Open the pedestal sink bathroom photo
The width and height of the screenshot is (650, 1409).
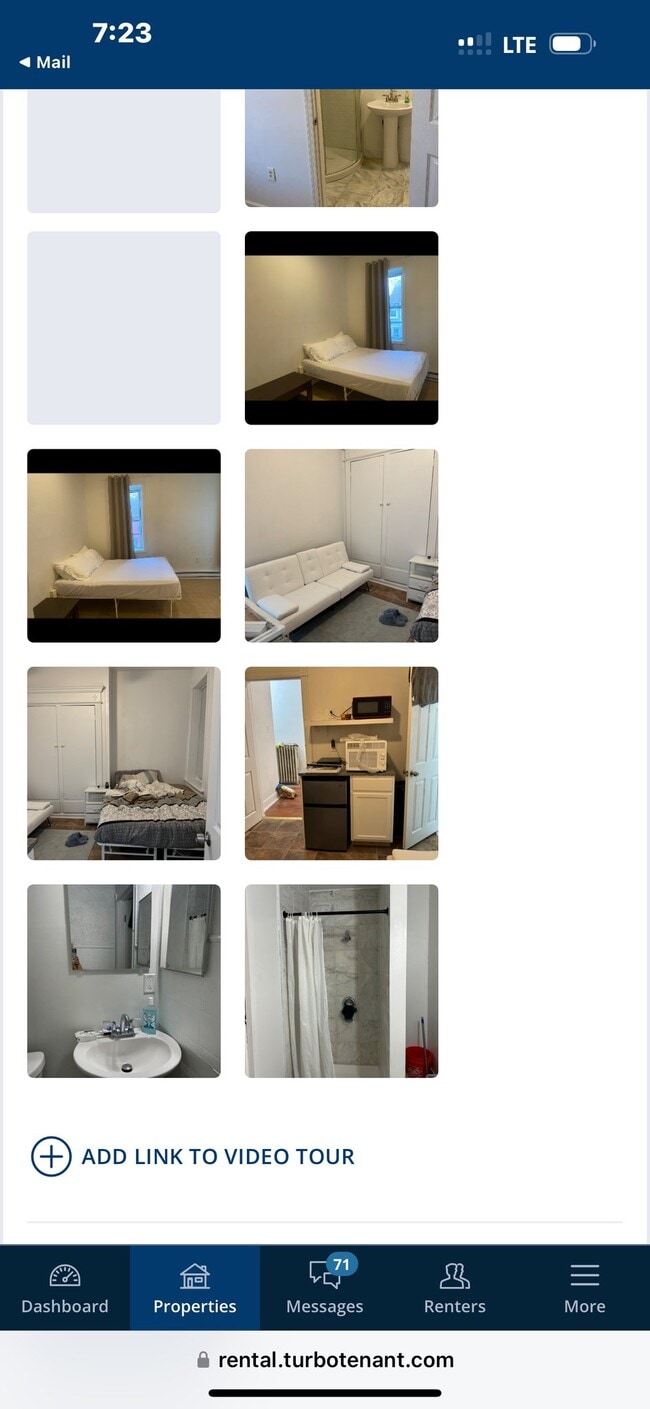[341, 147]
